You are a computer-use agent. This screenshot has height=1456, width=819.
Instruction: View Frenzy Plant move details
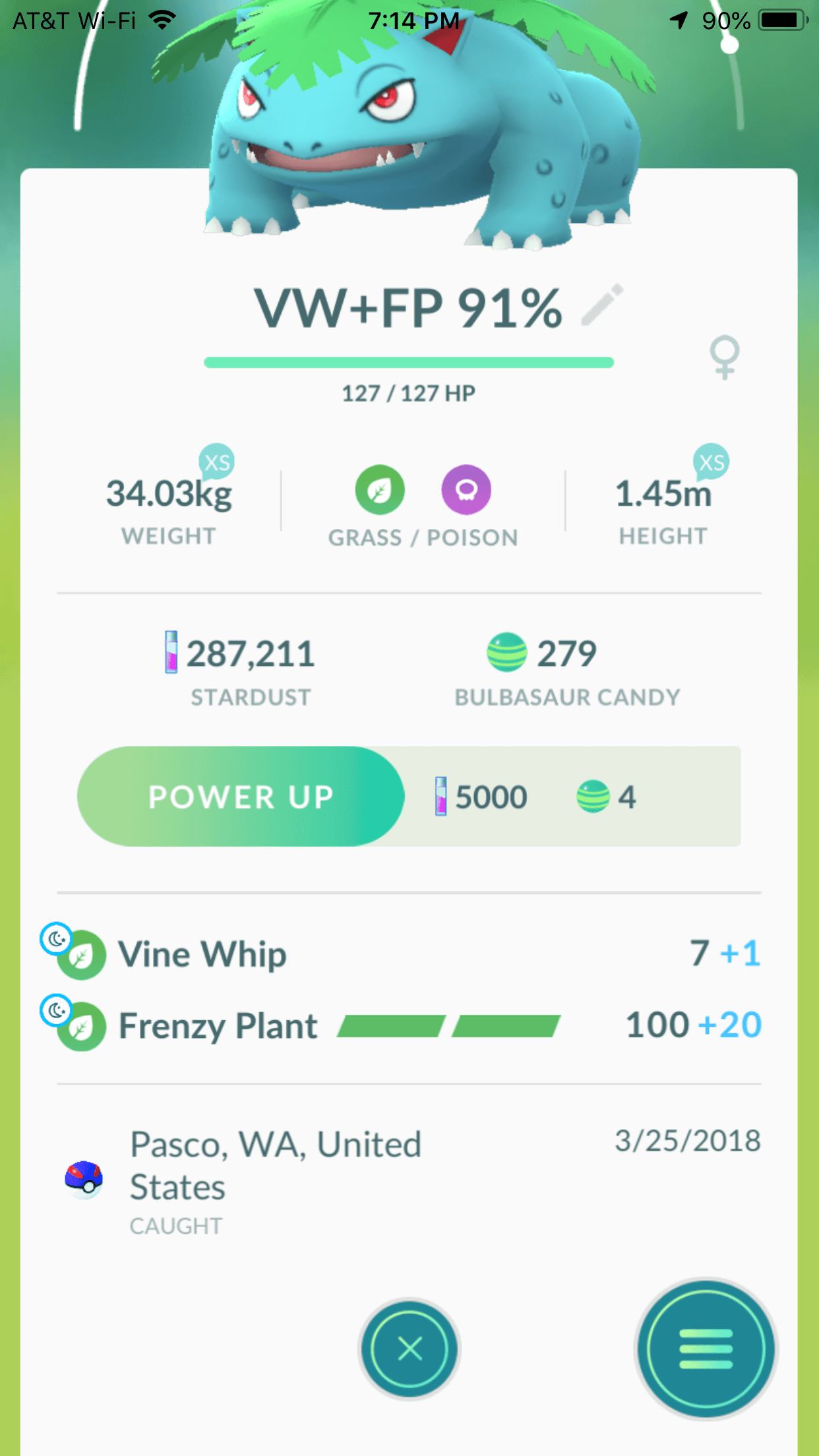point(409,1025)
